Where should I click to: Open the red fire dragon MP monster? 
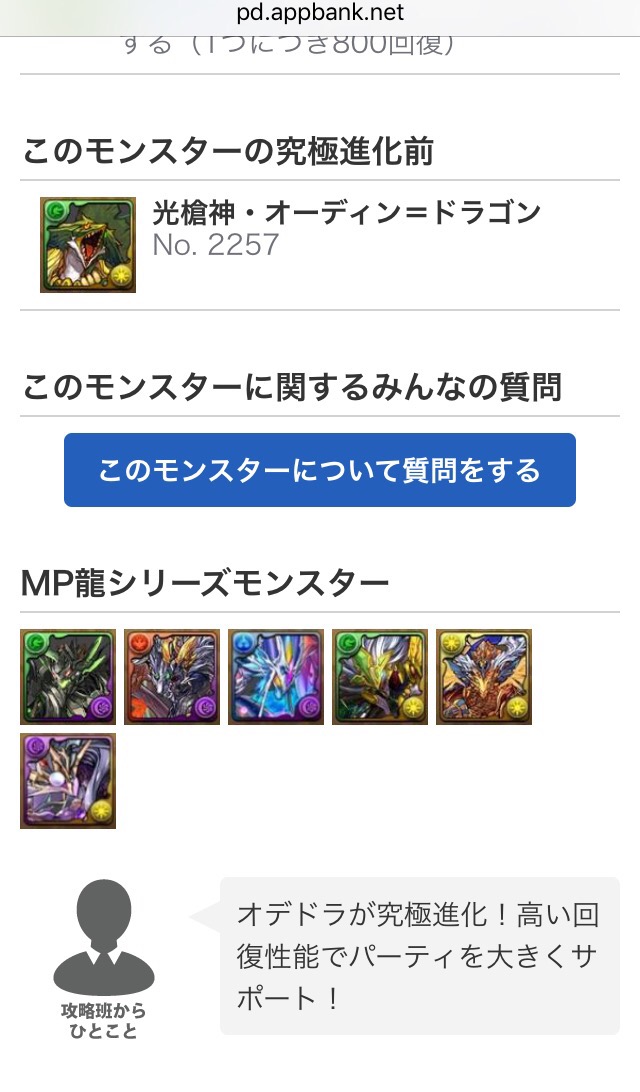coord(172,677)
